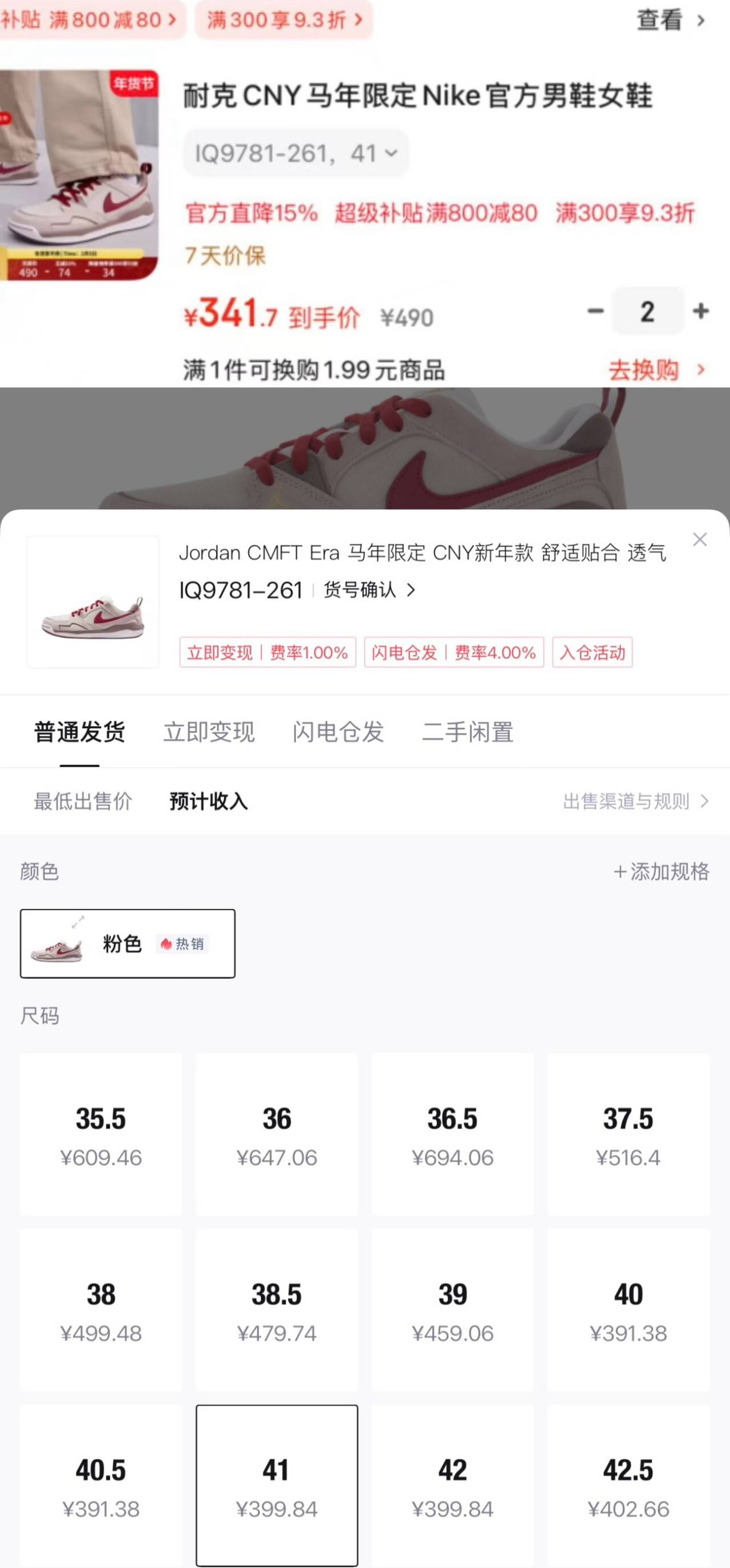
Task: Open 出售渠道与规则
Action: [635, 801]
